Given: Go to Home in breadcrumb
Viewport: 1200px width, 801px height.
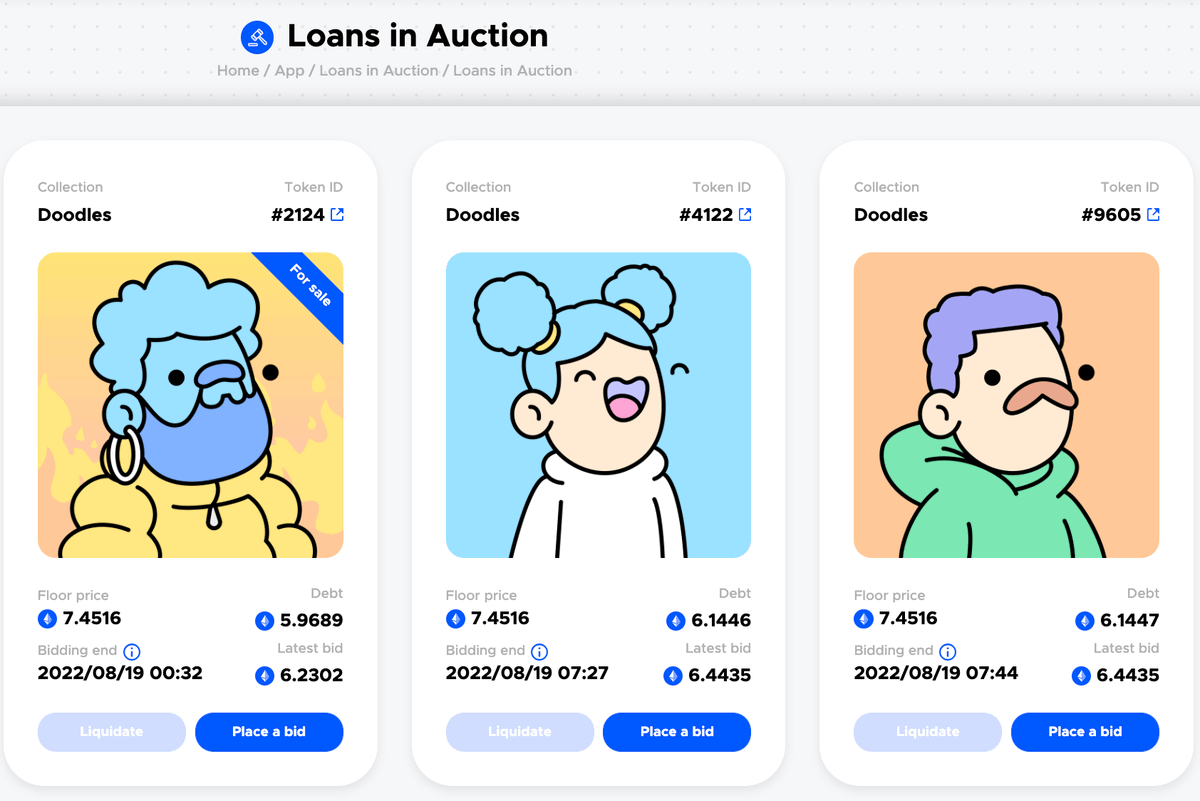Looking at the screenshot, I should coord(238,71).
